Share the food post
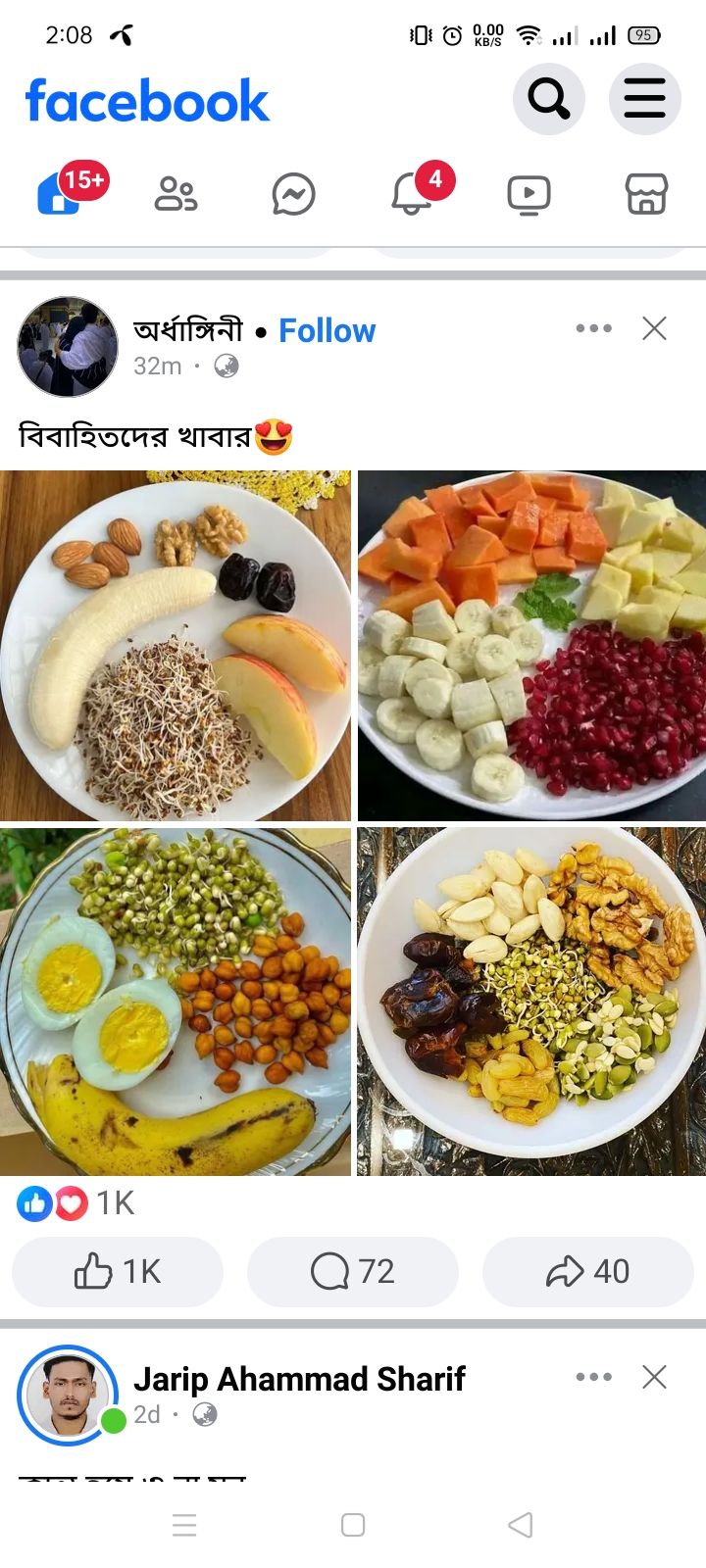 (x=587, y=1272)
